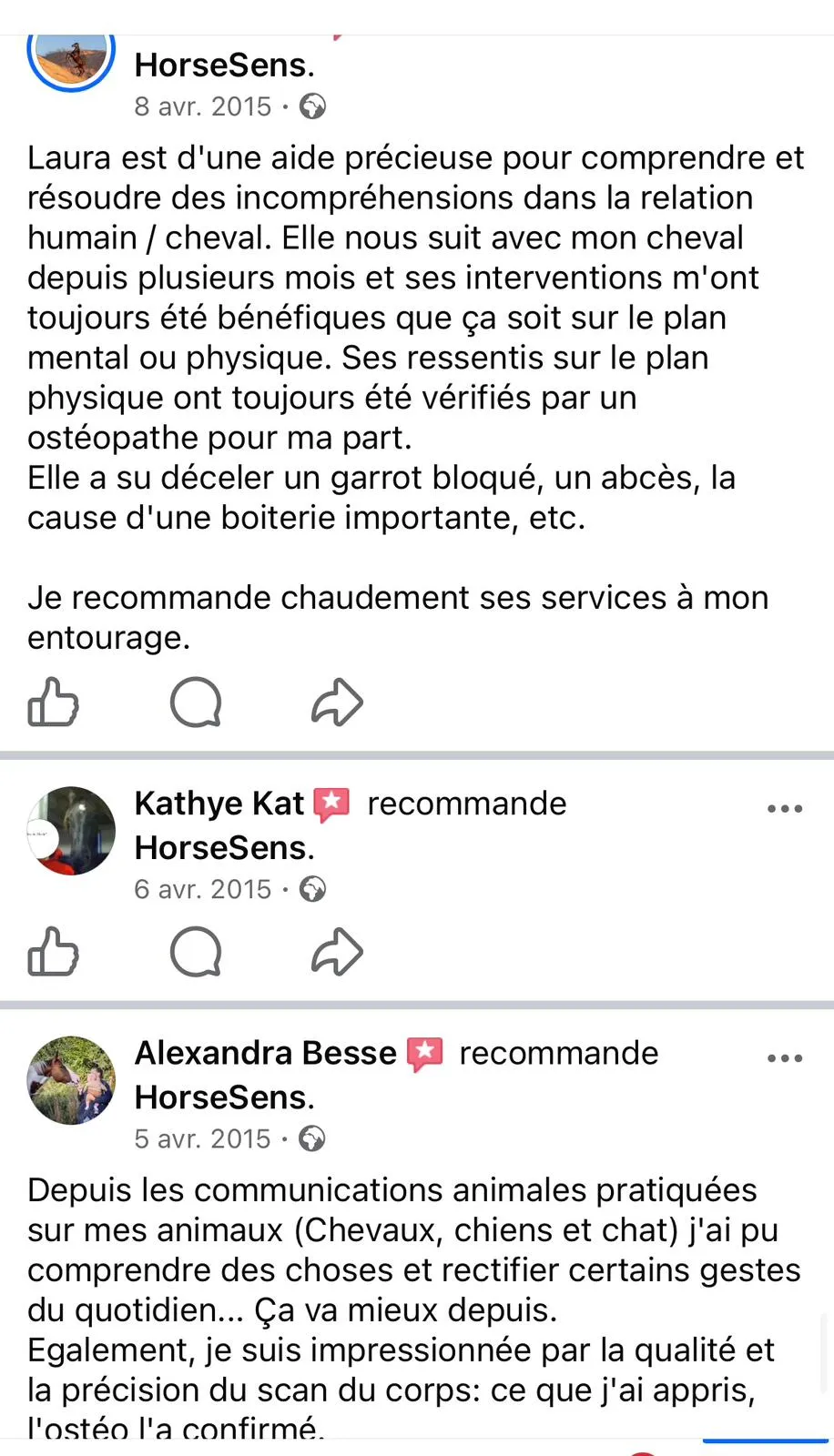
Task: Open the options menu on Alexandra Besse's post
Action: [x=785, y=1057]
